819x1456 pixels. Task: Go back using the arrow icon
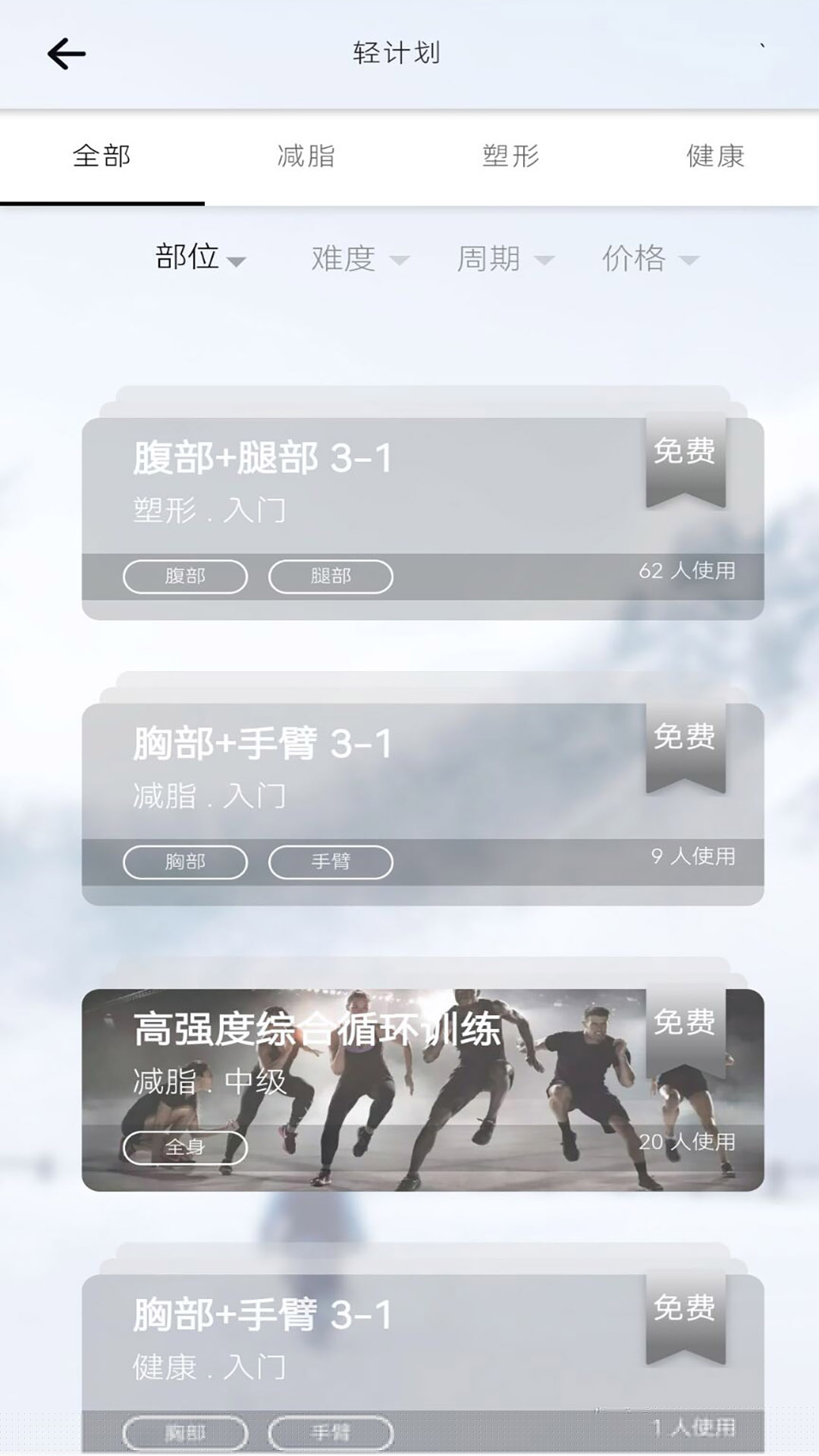(67, 54)
